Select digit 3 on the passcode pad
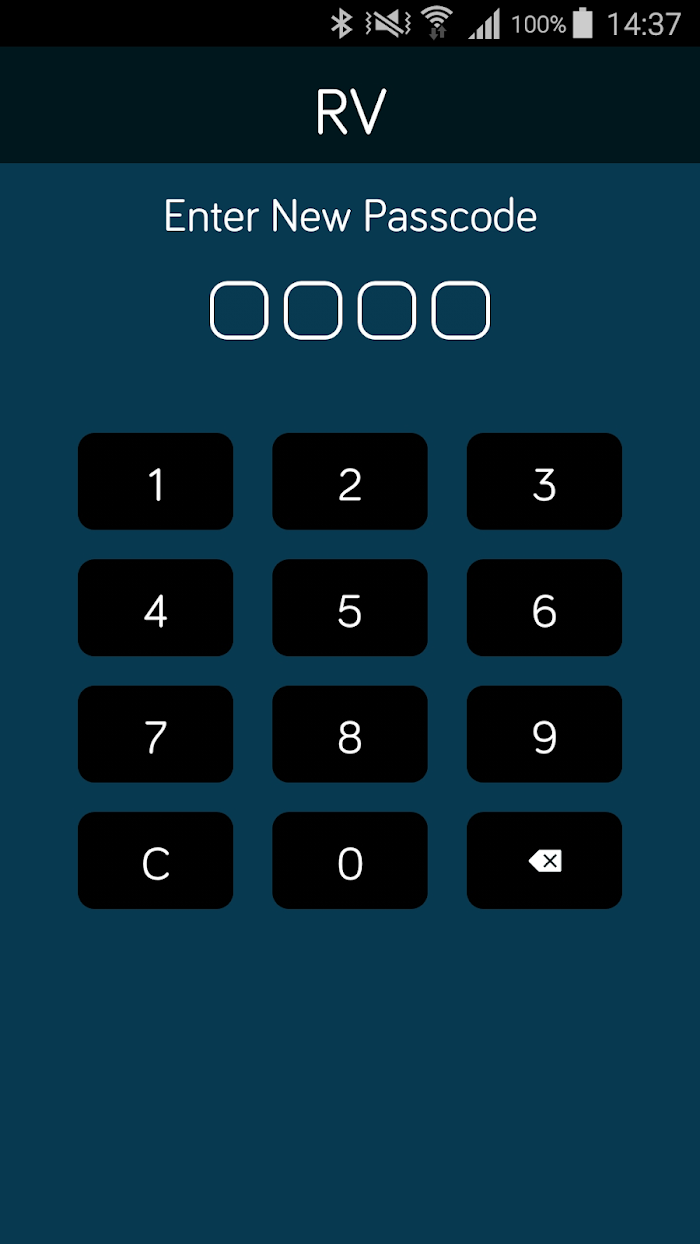This screenshot has height=1244, width=700. (x=544, y=481)
